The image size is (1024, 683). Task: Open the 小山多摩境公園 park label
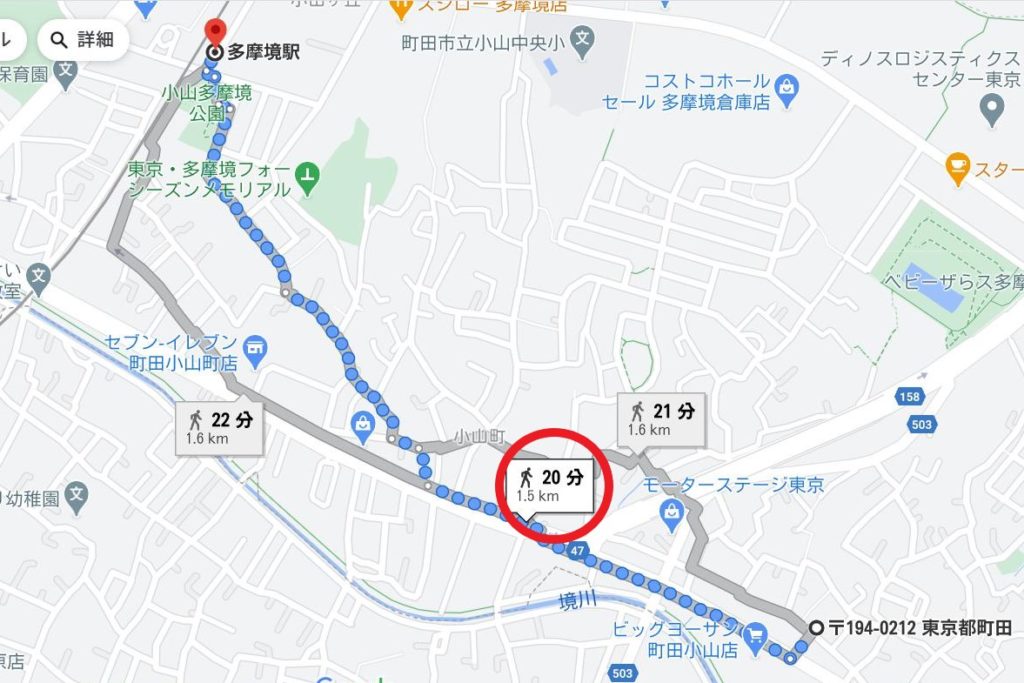point(207,101)
